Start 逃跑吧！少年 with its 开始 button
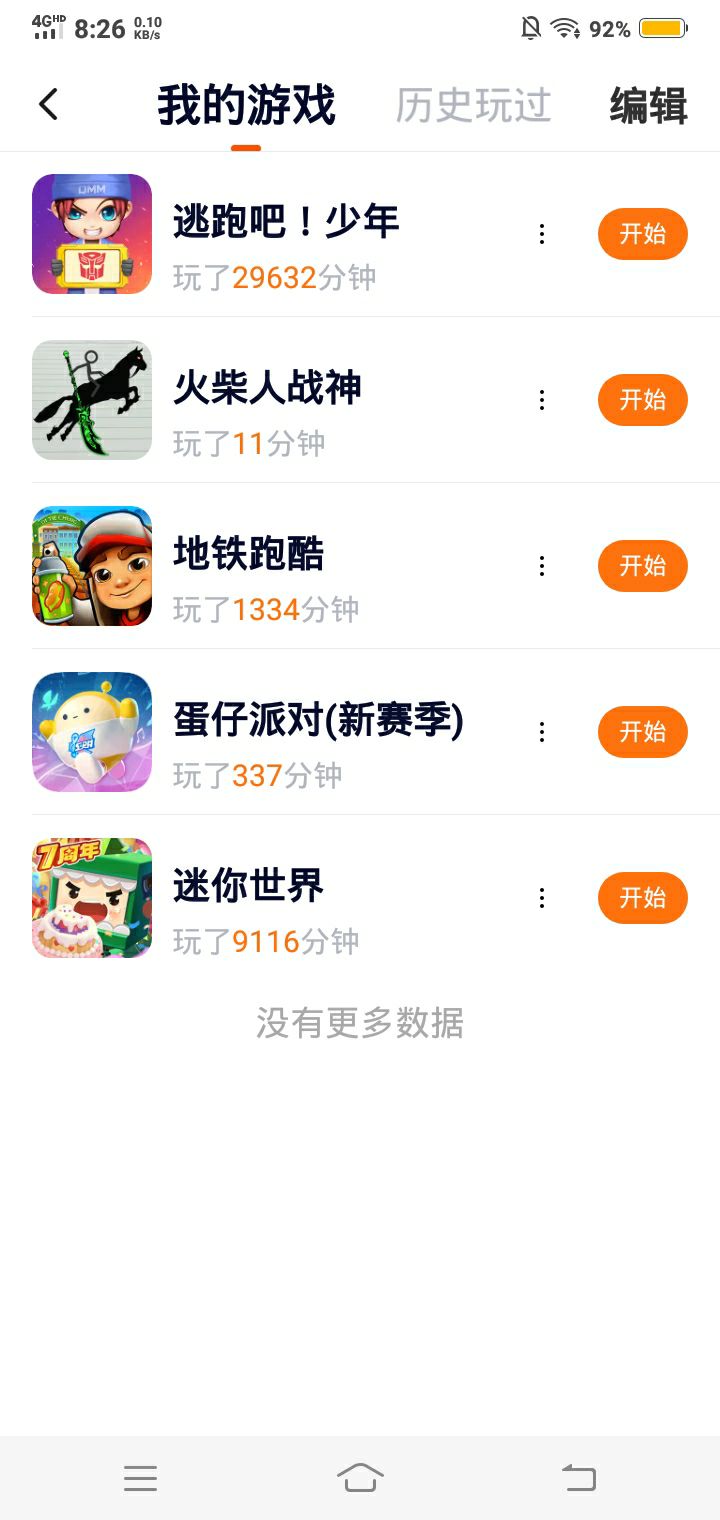This screenshot has width=720, height=1520. coord(642,234)
